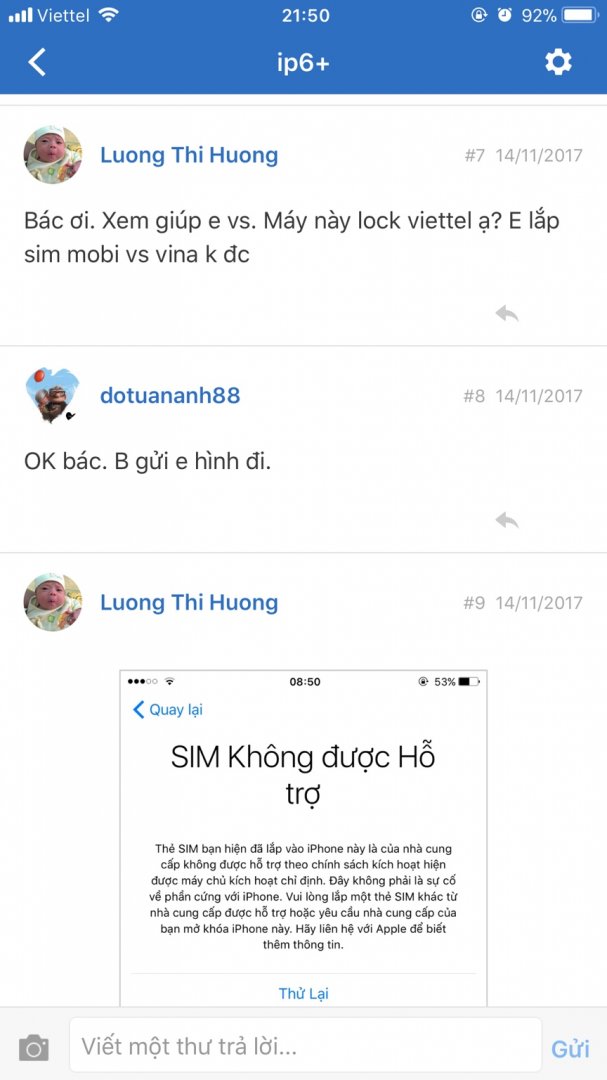This screenshot has width=607, height=1080.
Task: Open post #7 permalink number
Action: click(x=475, y=156)
